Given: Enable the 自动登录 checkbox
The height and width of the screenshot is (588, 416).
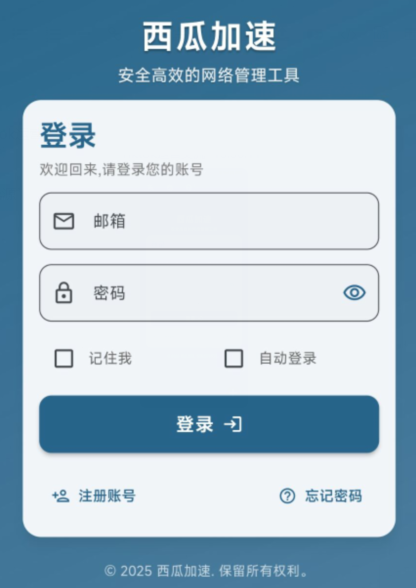Looking at the screenshot, I should (x=234, y=358).
